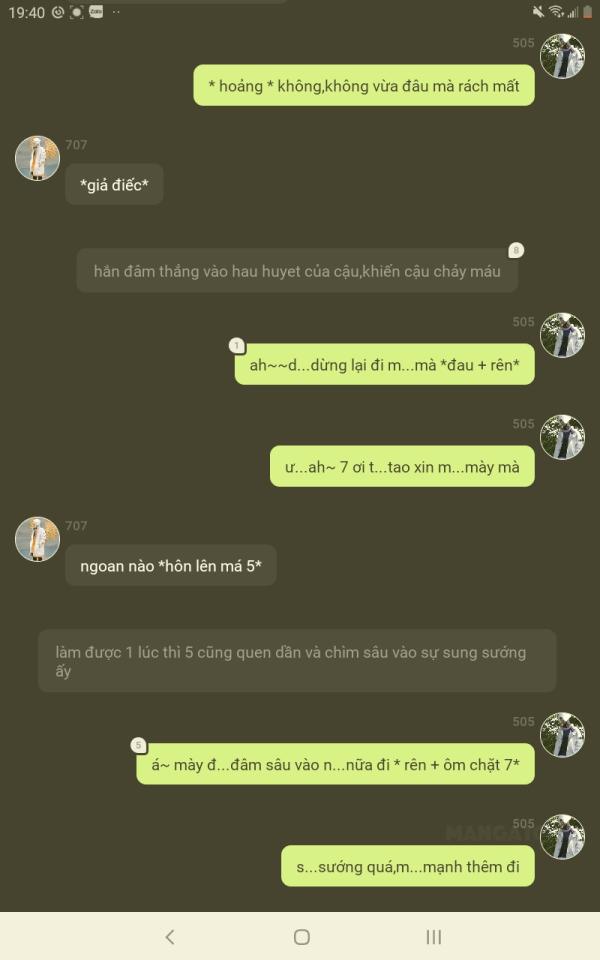Open the recent apps view
This screenshot has width=600, height=960.
tap(433, 937)
